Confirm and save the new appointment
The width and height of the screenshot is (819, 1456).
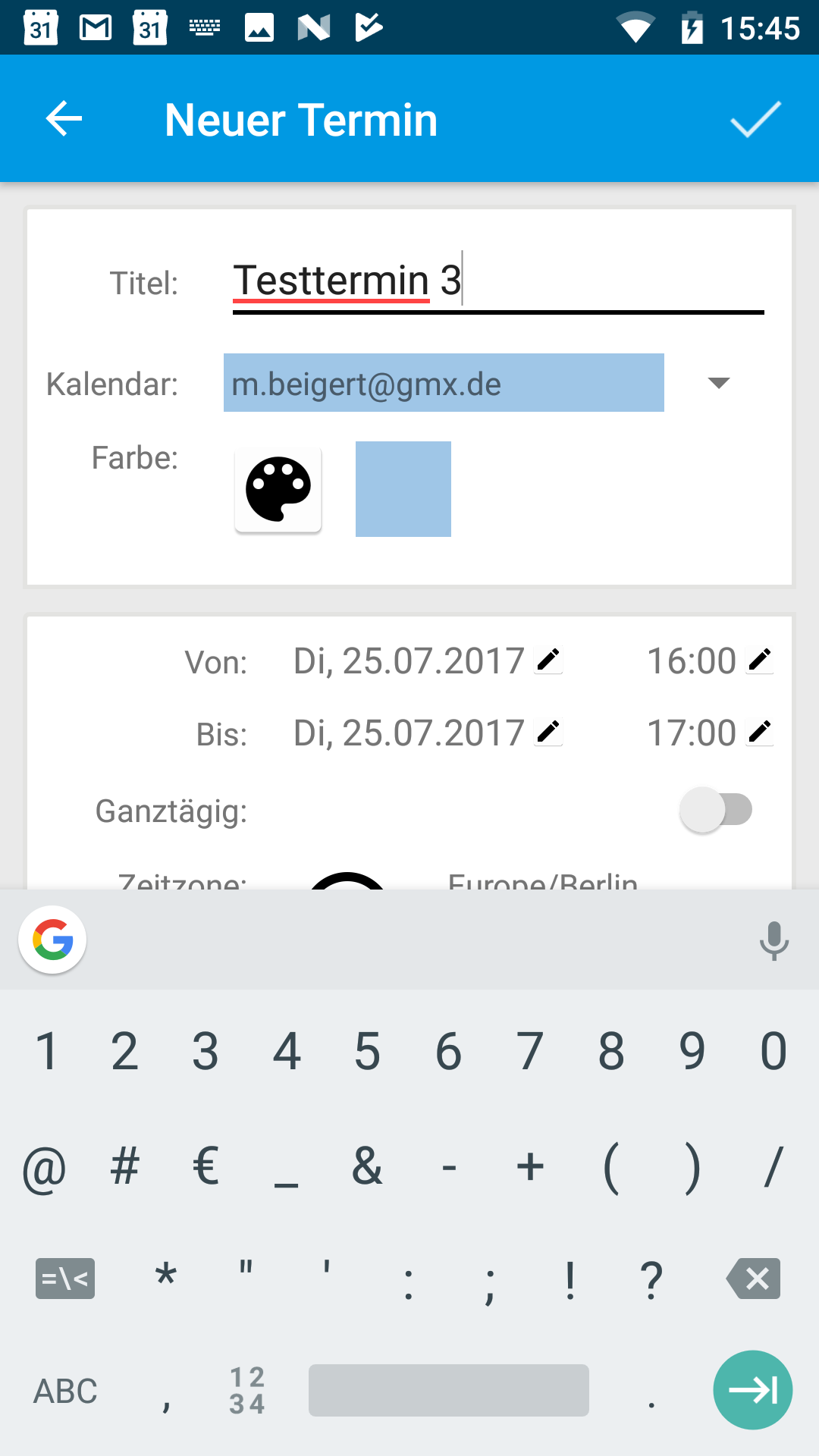point(755,119)
